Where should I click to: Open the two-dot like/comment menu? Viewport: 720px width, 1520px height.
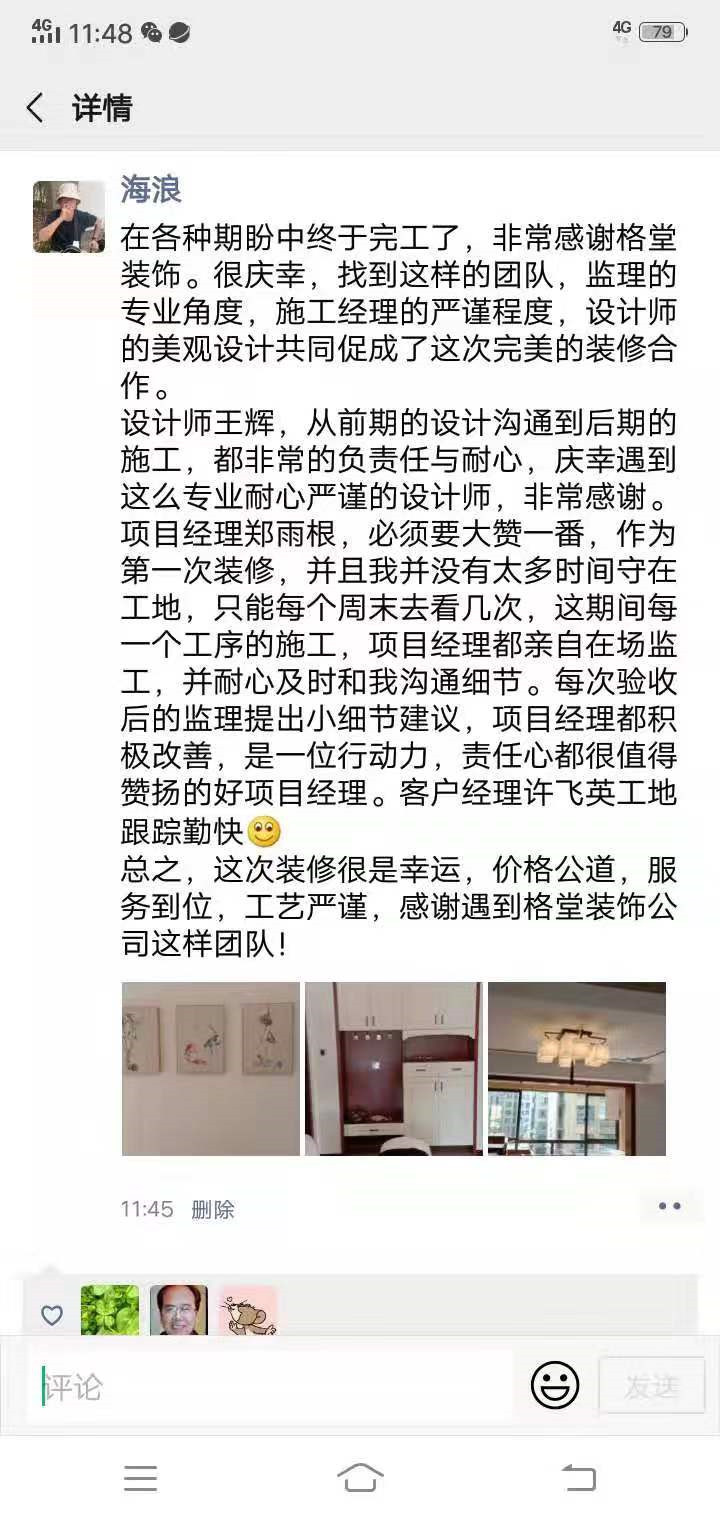coord(669,1207)
